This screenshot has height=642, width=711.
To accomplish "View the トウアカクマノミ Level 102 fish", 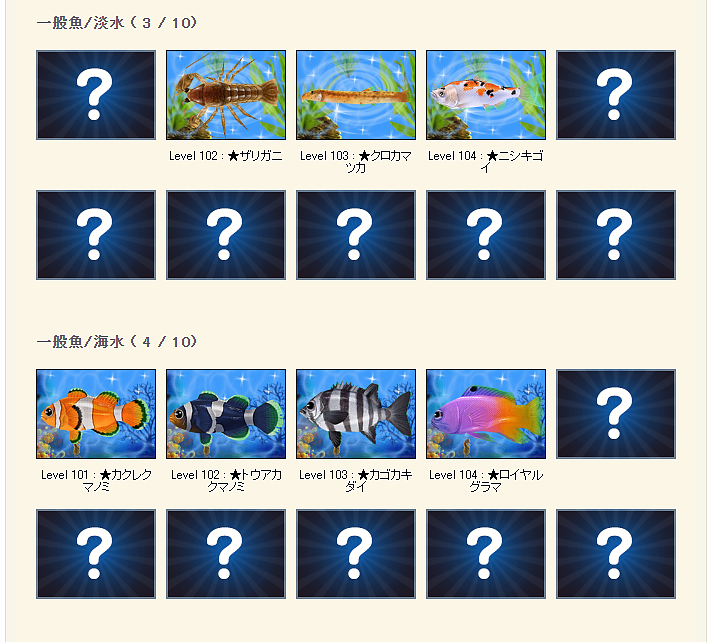I will click(226, 414).
